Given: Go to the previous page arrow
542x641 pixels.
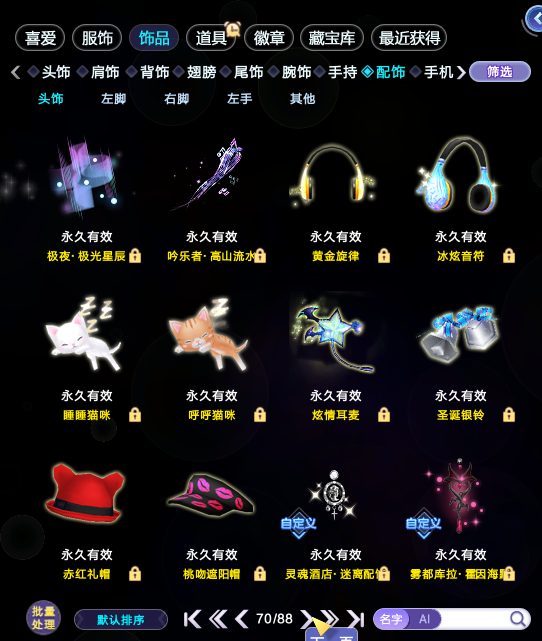Looking at the screenshot, I should pyautogui.click(x=242, y=619).
